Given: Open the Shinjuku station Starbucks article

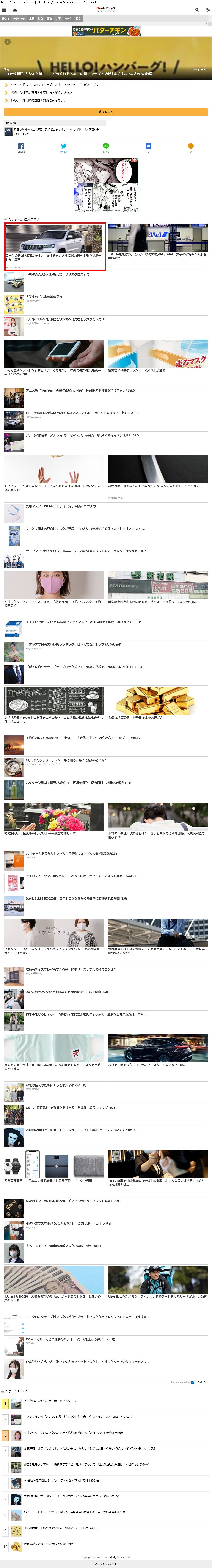Looking at the screenshot, I should [158, 587].
